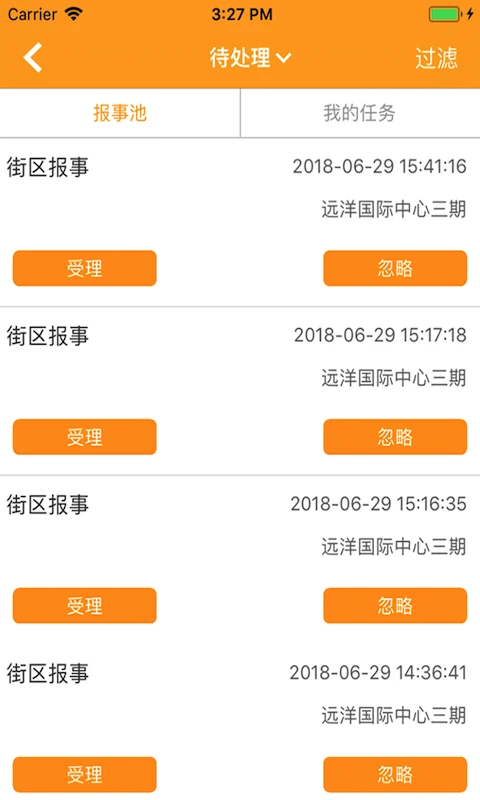The height and width of the screenshot is (800, 480).
Task: Switch to the 我的任务 tab
Action: tap(360, 113)
